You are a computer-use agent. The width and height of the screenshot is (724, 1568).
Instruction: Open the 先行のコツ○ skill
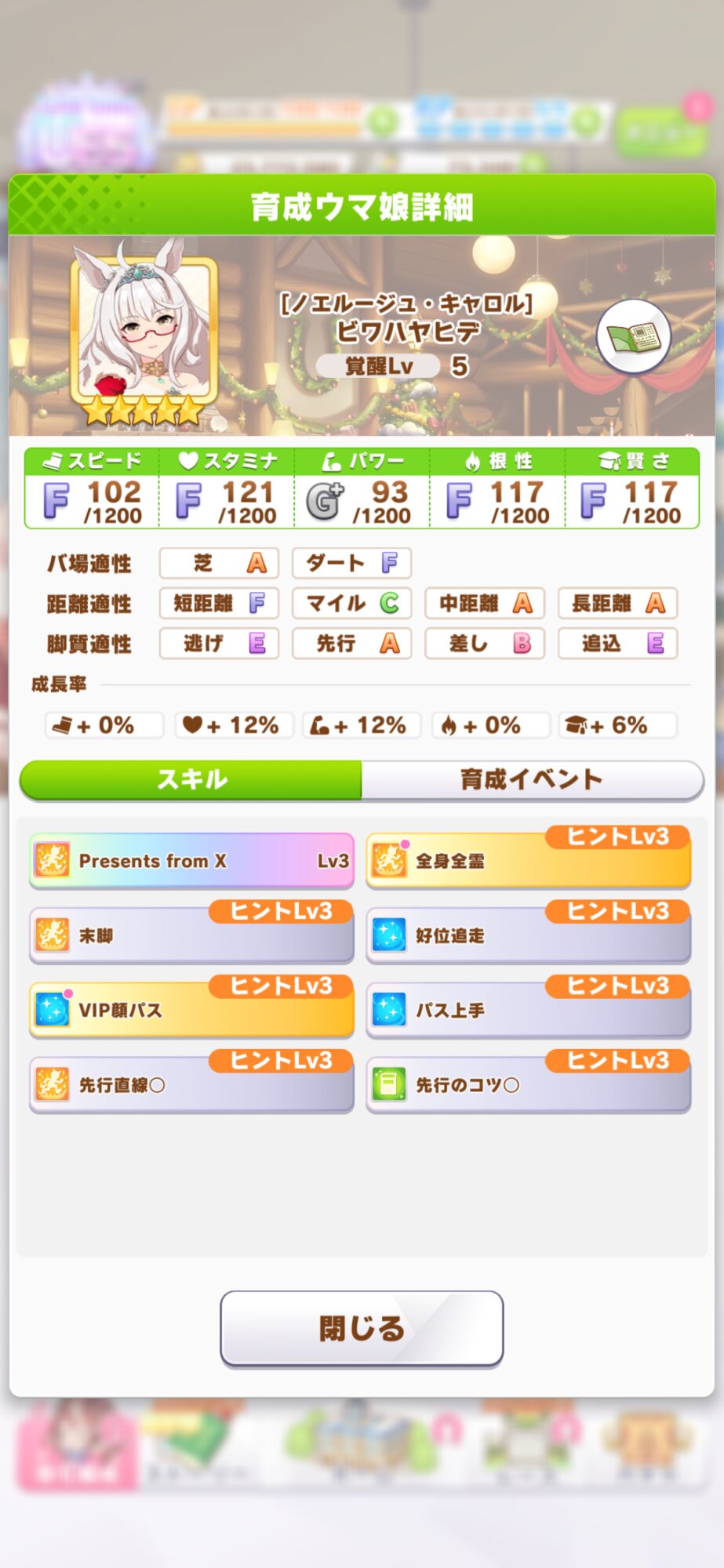(528, 1085)
